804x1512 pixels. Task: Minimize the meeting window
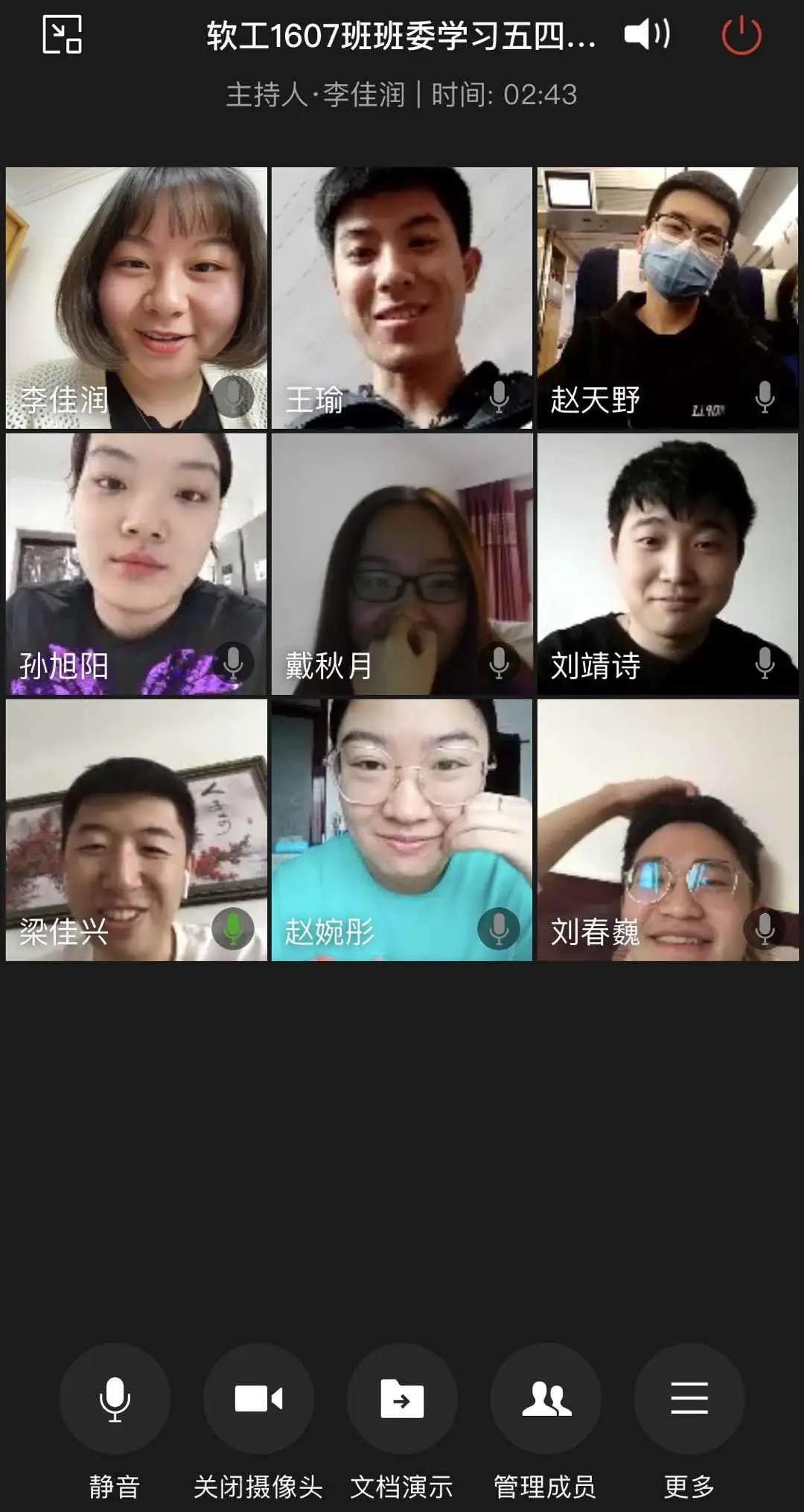(x=62, y=34)
